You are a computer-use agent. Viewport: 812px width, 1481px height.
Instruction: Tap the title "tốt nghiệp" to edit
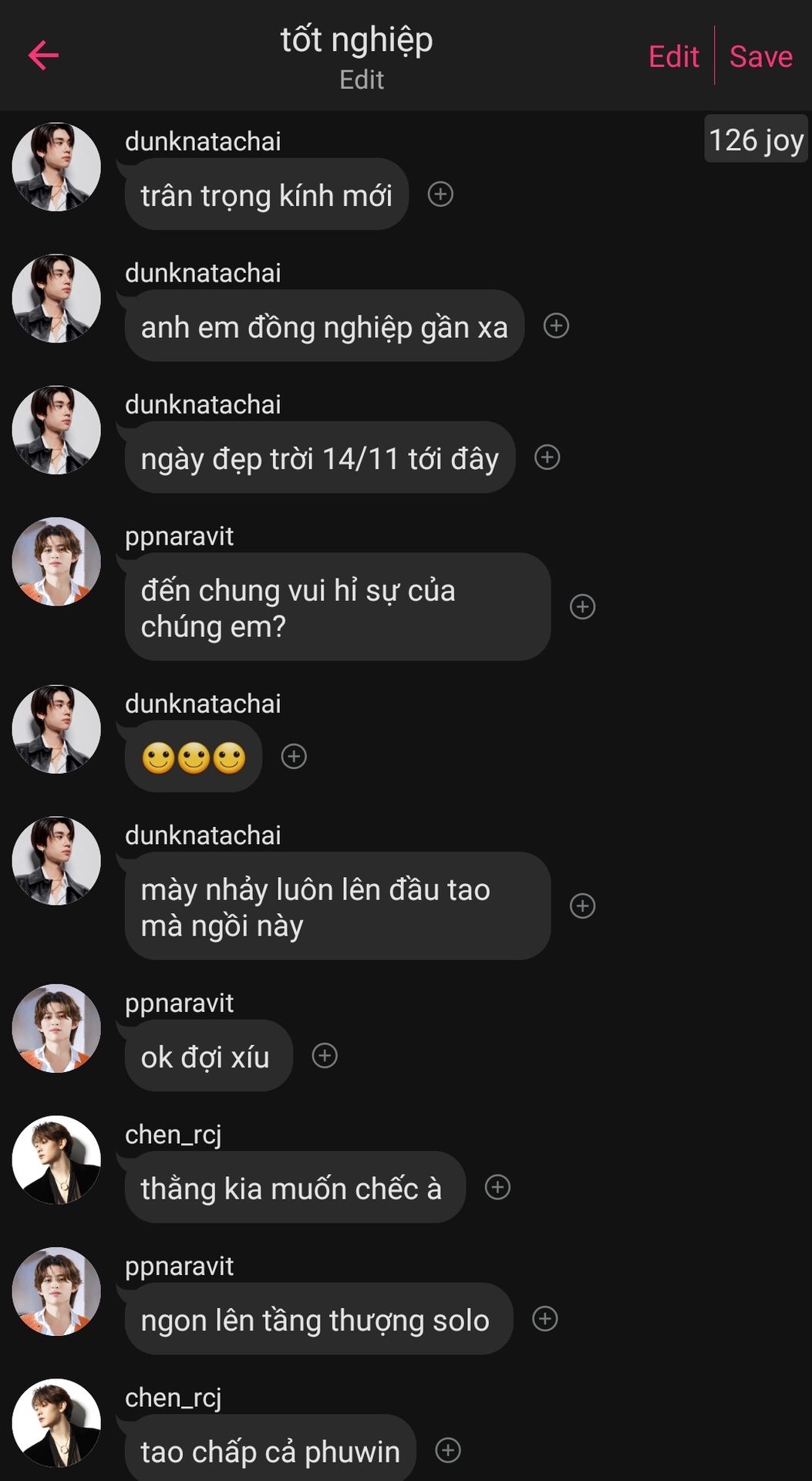356,39
